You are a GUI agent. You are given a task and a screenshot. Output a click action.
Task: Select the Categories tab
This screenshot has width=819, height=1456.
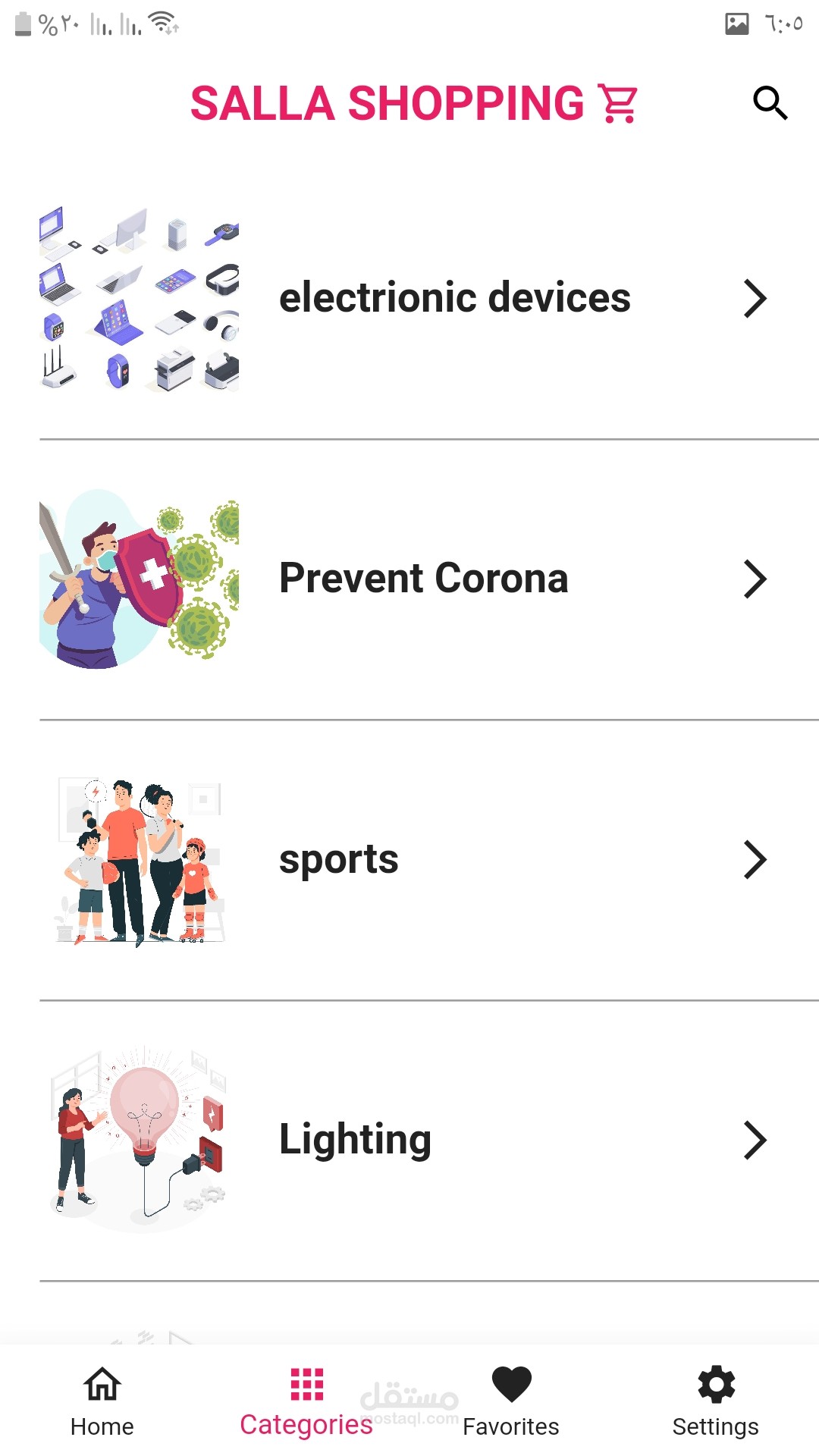307,1401
